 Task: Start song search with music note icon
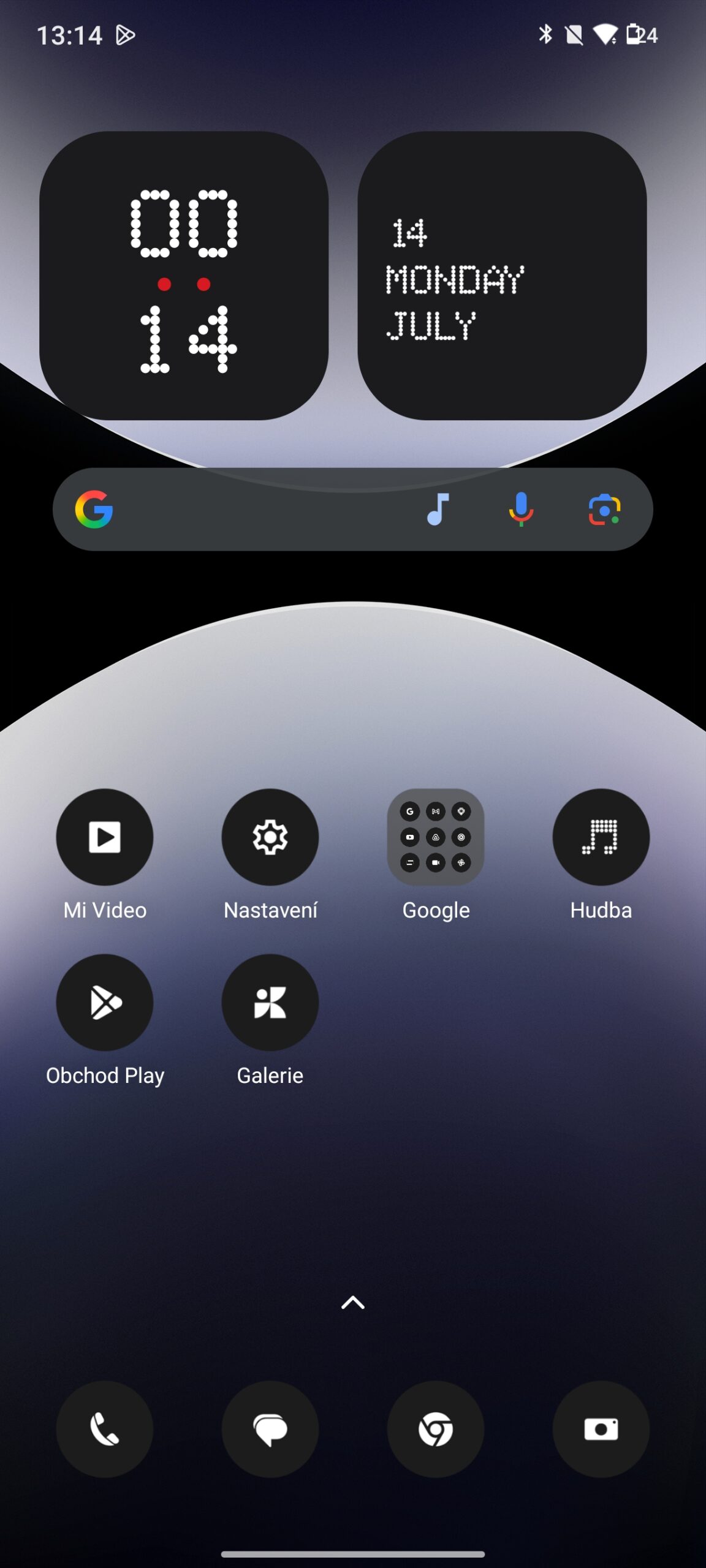coord(438,509)
